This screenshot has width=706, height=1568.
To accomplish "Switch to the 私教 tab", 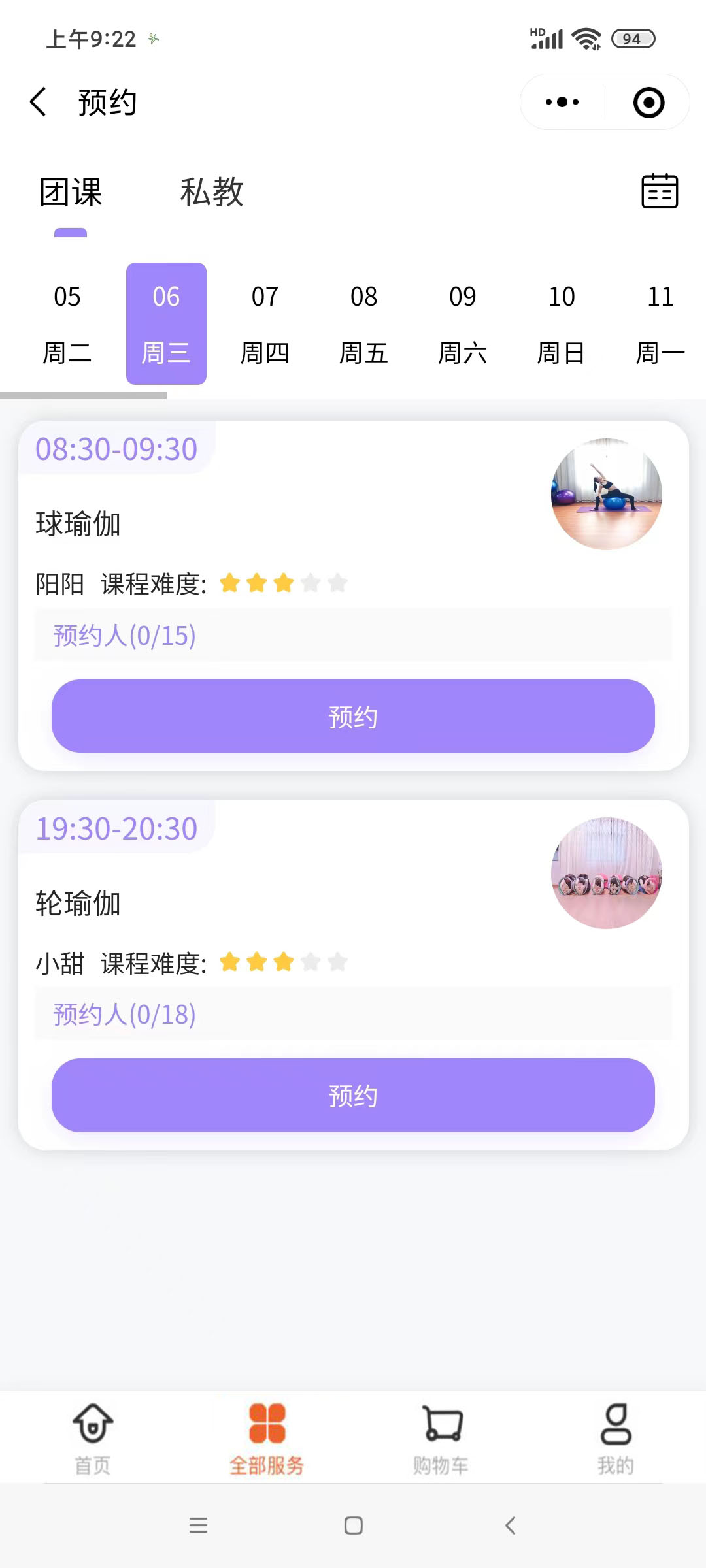I will [x=212, y=193].
